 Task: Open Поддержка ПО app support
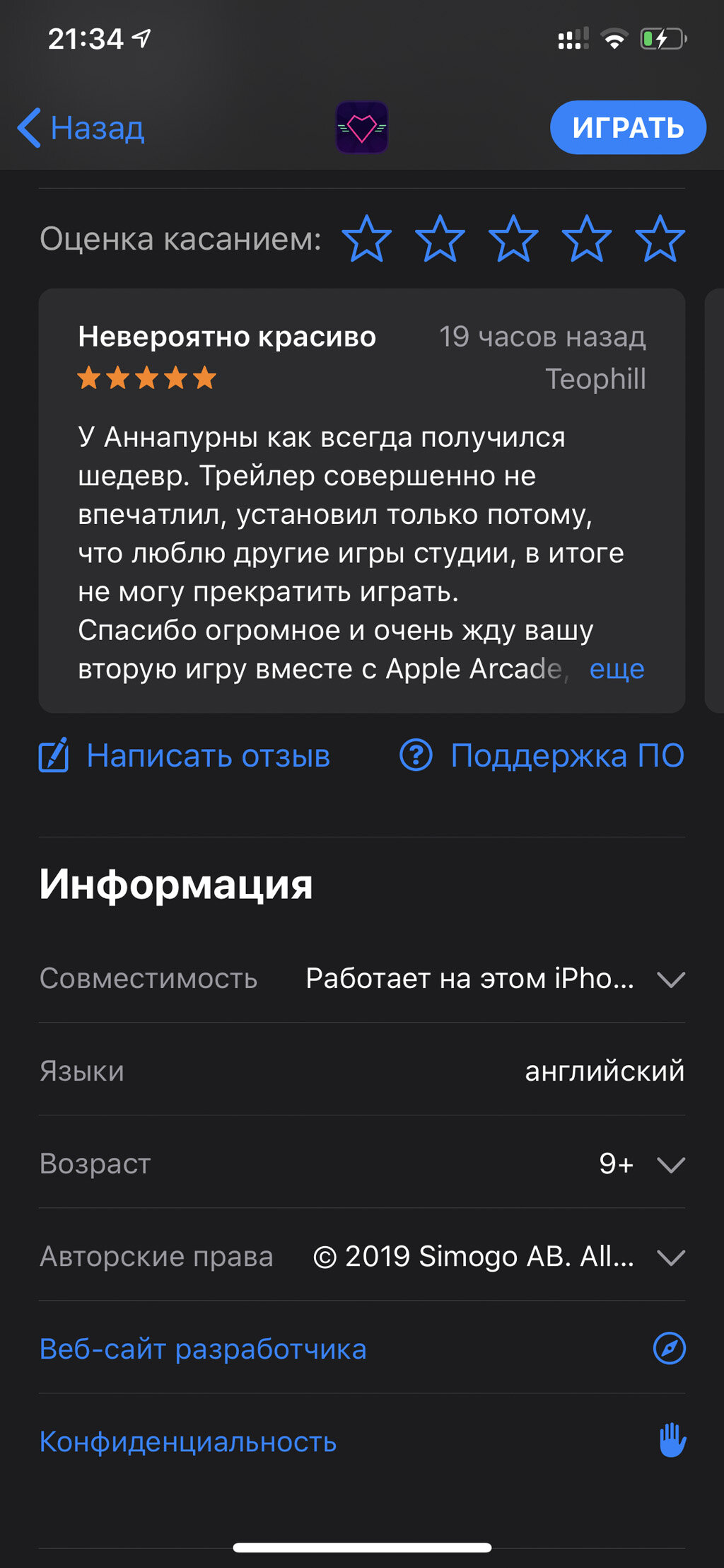click(x=542, y=755)
